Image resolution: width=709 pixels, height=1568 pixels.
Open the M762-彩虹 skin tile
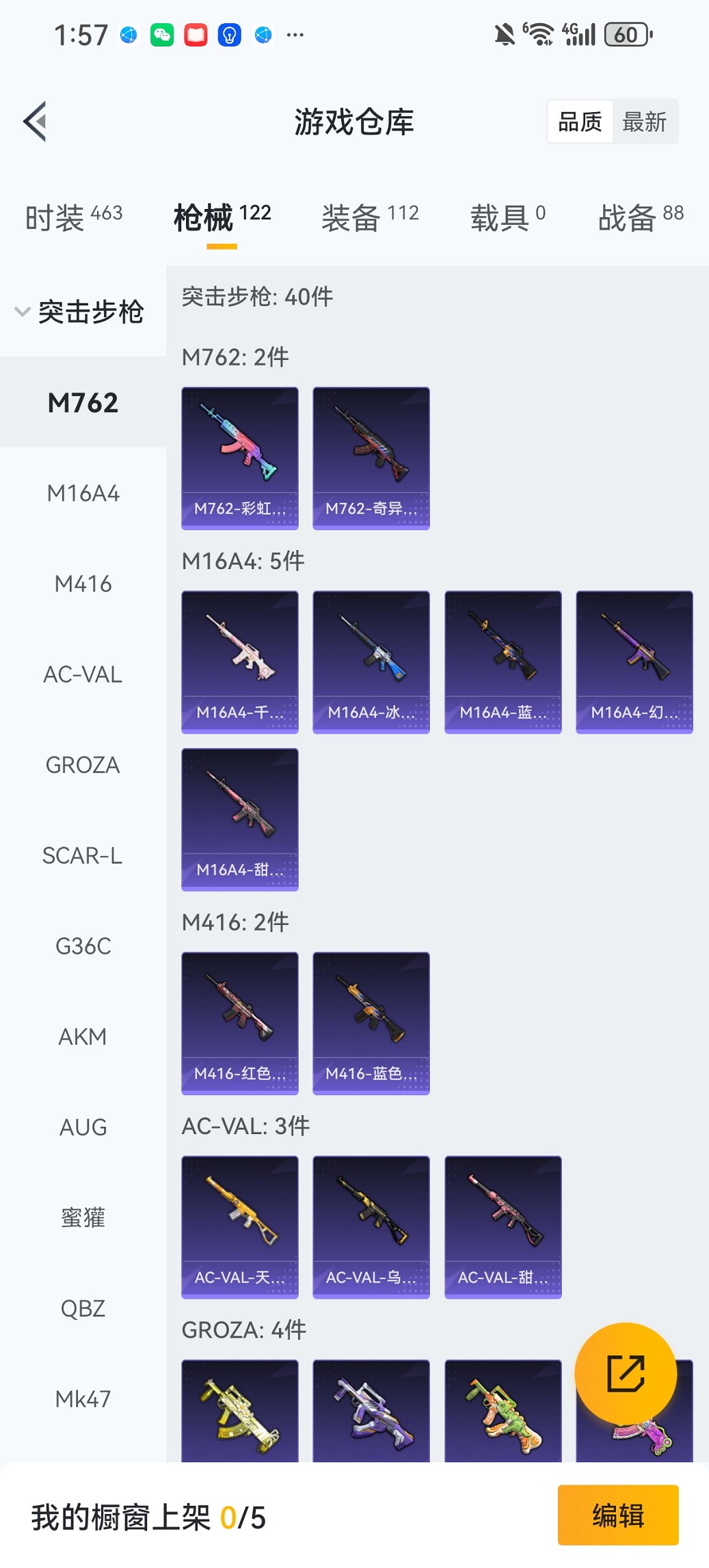pyautogui.click(x=240, y=458)
